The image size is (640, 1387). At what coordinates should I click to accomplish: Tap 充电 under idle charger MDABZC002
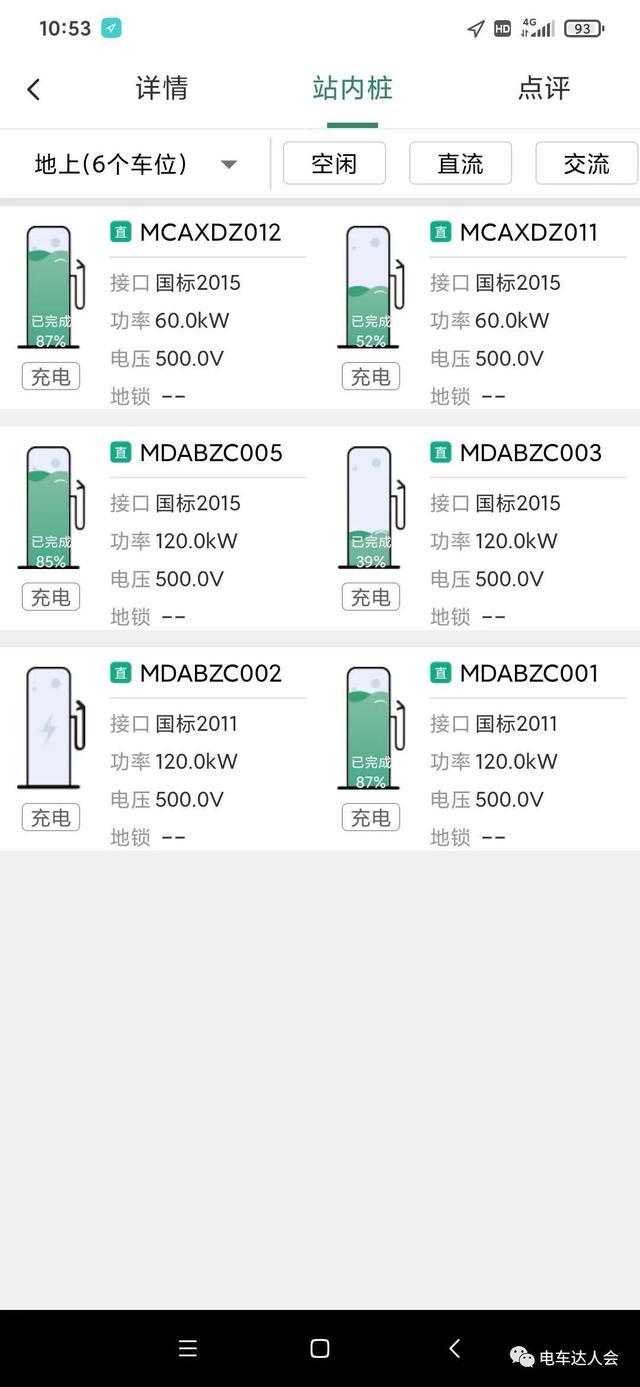click(50, 818)
